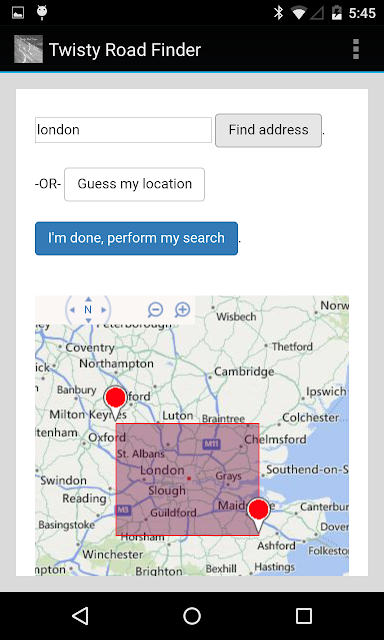This screenshot has width=384, height=640.
Task: Open the overflow menu
Action: pyautogui.click(x=356, y=49)
